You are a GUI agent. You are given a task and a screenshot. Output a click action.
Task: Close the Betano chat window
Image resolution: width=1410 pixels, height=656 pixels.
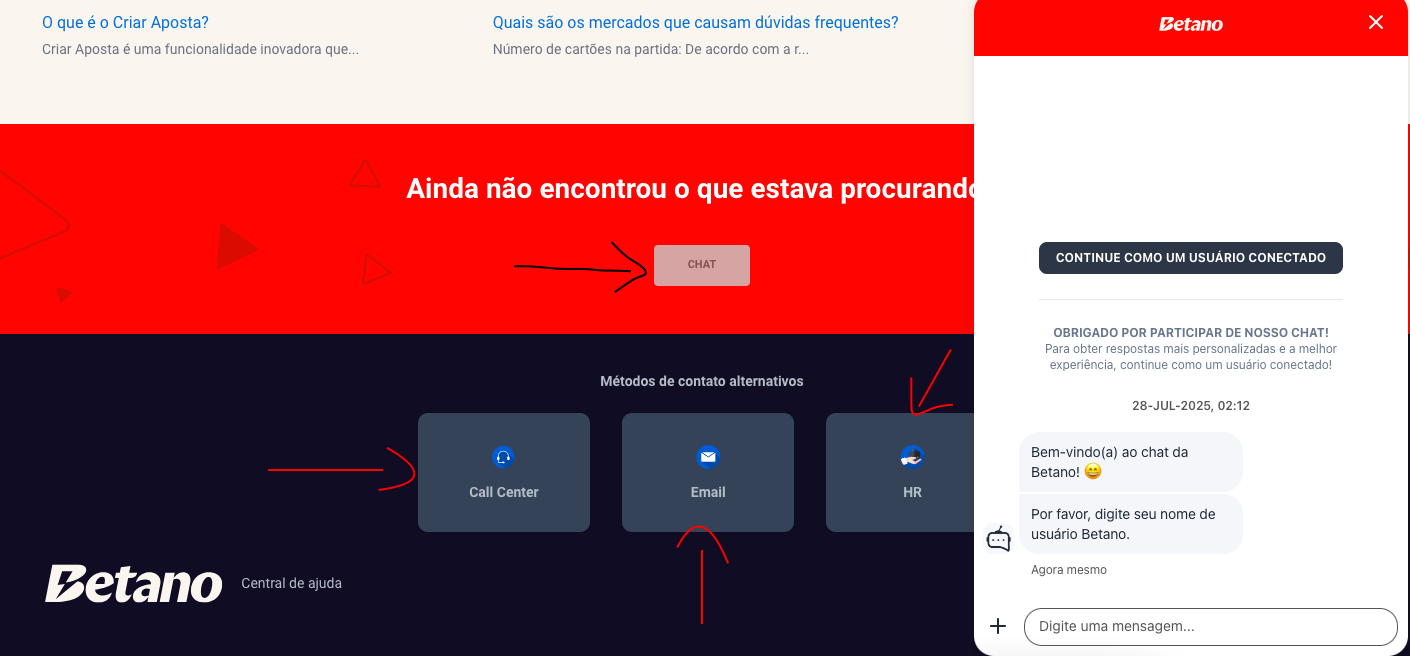(x=1376, y=22)
